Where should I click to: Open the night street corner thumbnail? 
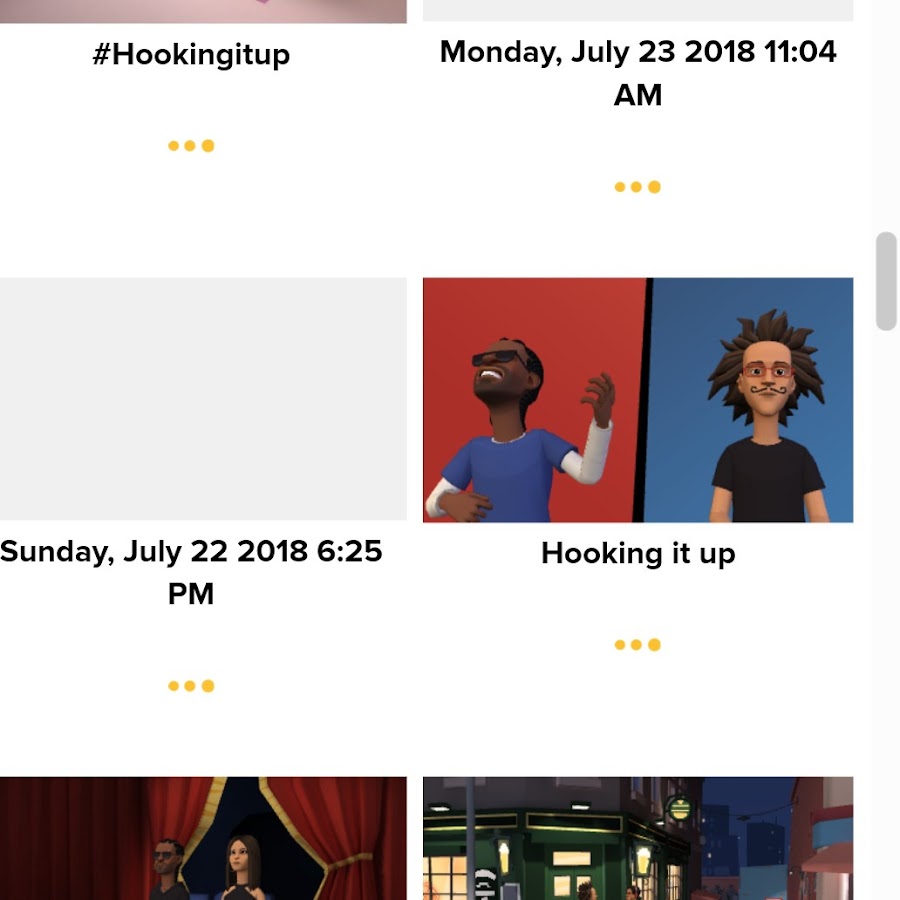pos(637,838)
